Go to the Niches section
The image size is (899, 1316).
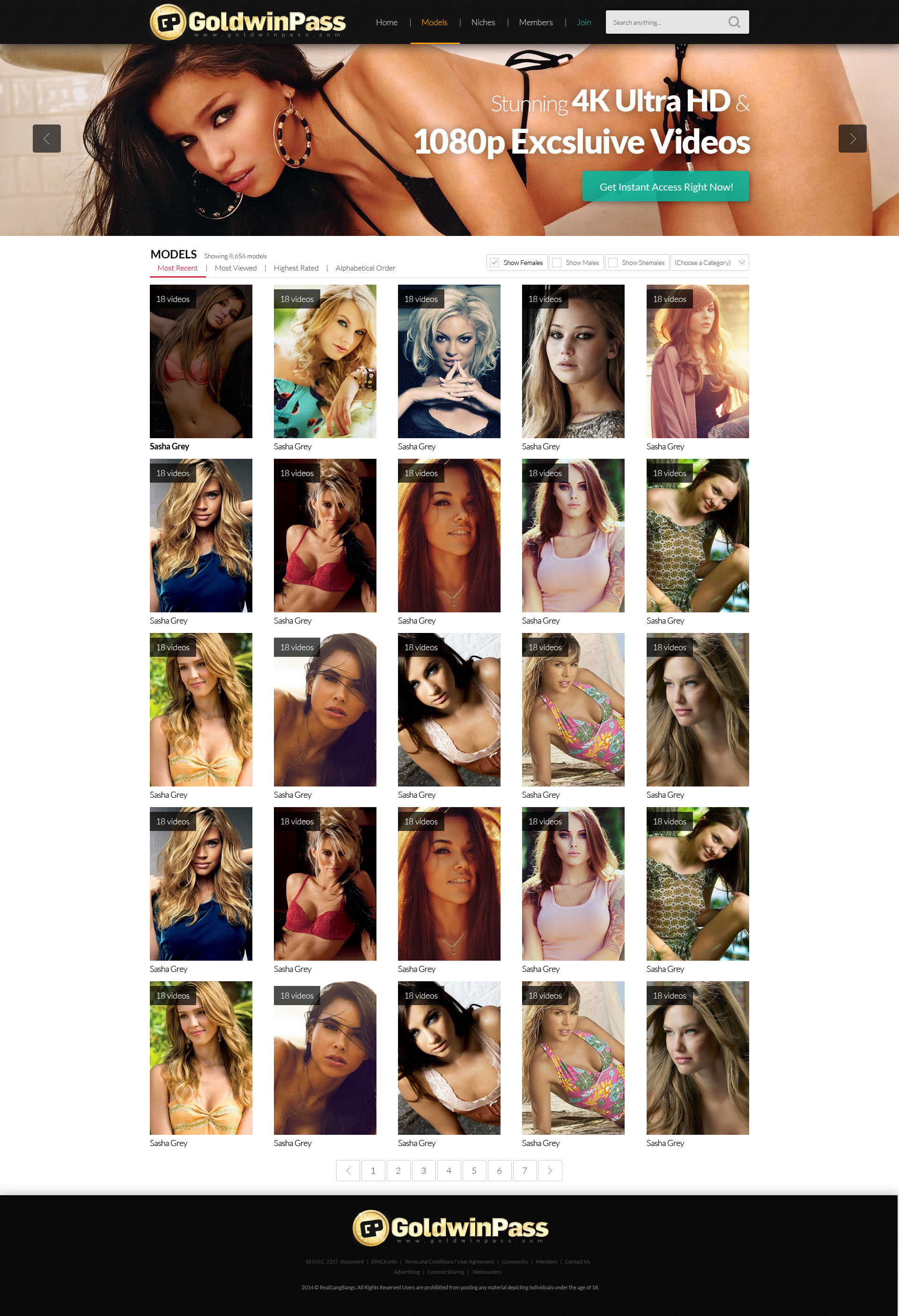(483, 22)
